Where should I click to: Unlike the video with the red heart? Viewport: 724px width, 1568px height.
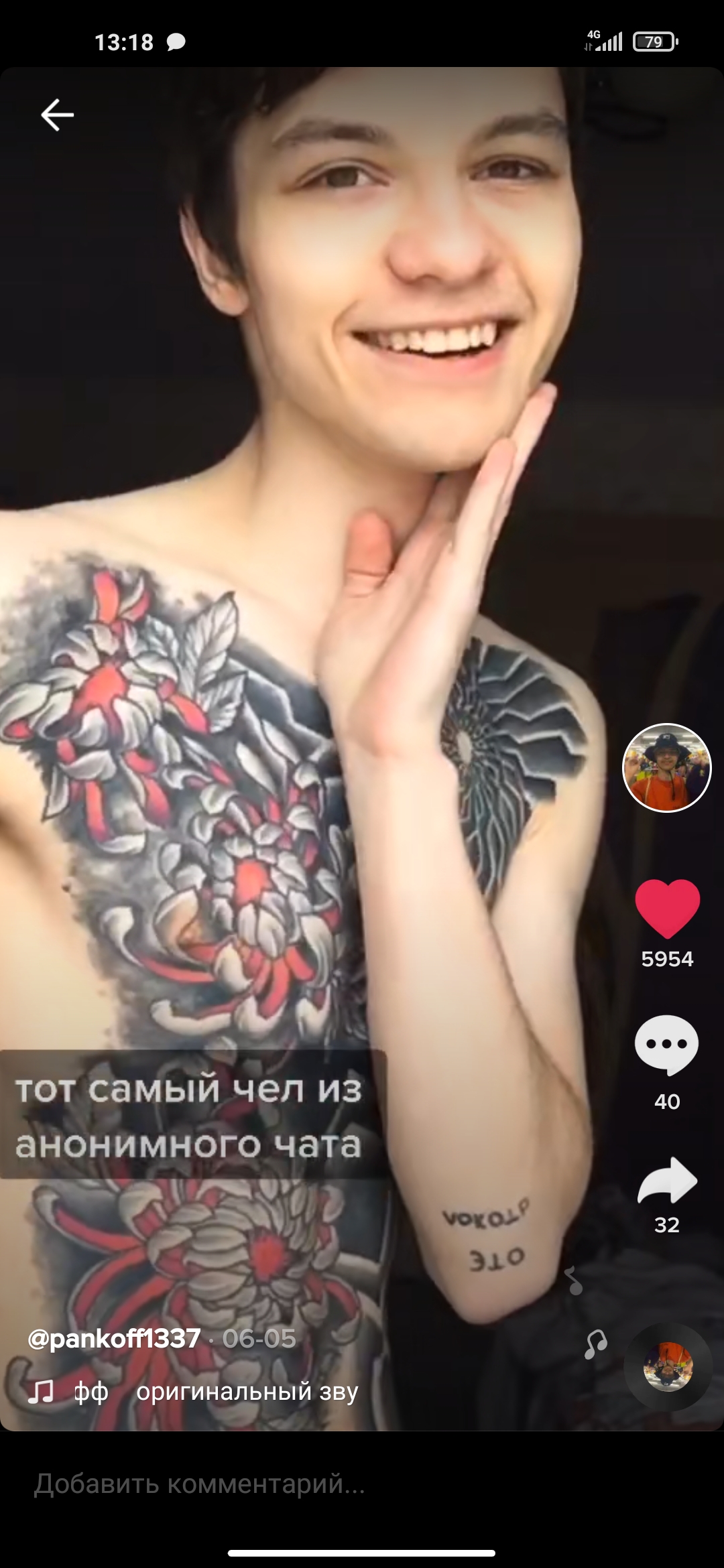click(667, 909)
